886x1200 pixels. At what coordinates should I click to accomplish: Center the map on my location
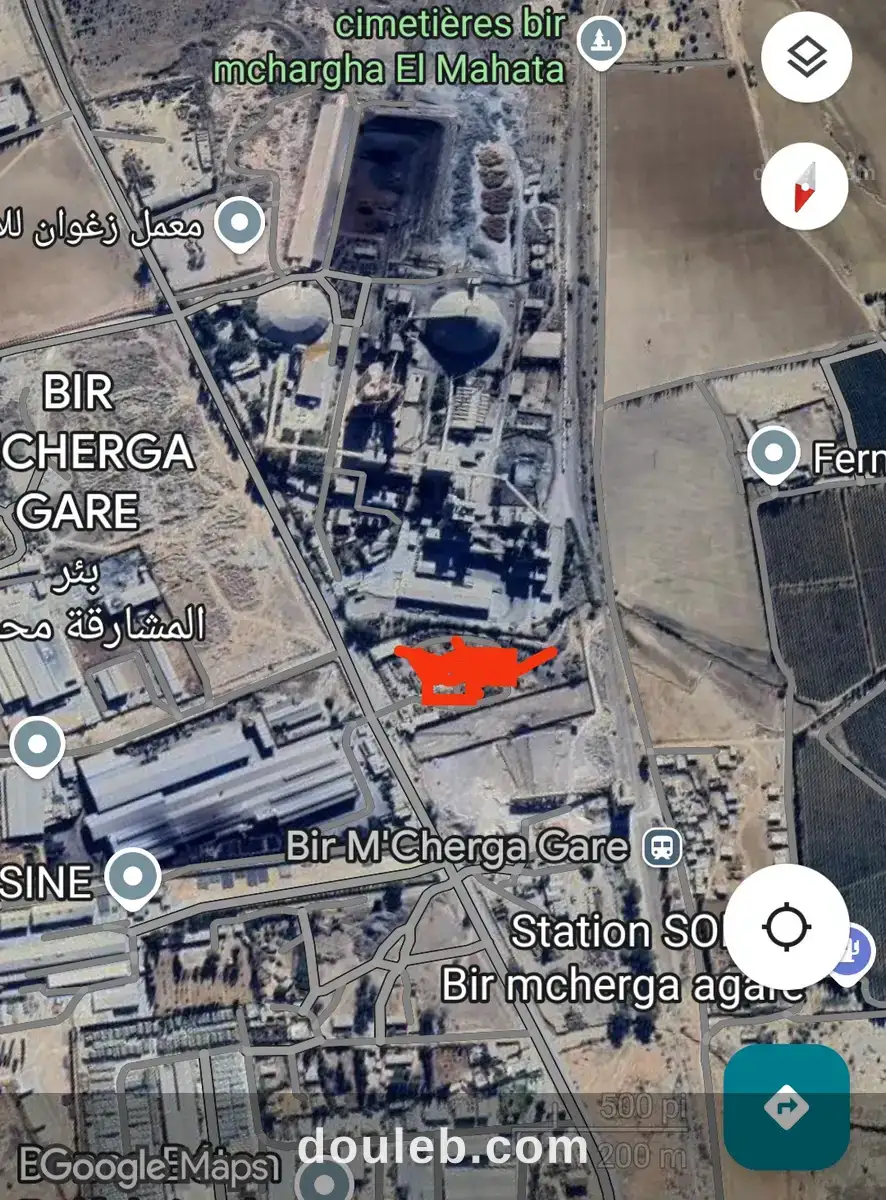tap(786, 926)
